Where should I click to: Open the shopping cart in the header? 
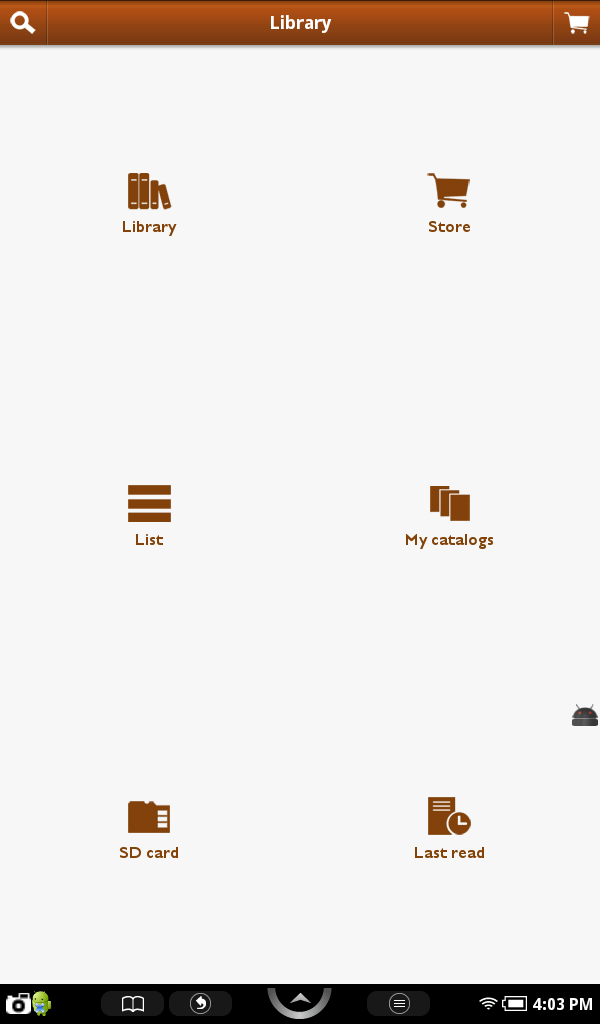[576, 22]
